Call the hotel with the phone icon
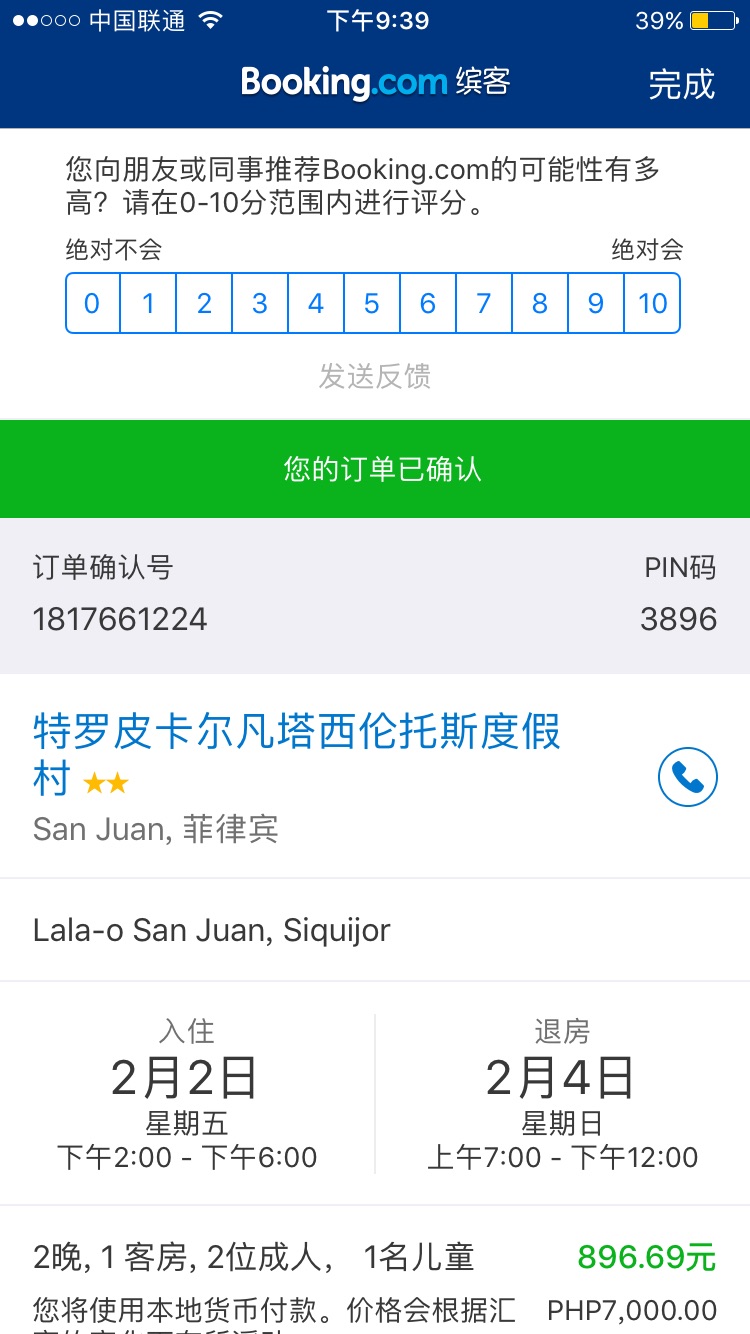750x1334 pixels. click(x=688, y=777)
